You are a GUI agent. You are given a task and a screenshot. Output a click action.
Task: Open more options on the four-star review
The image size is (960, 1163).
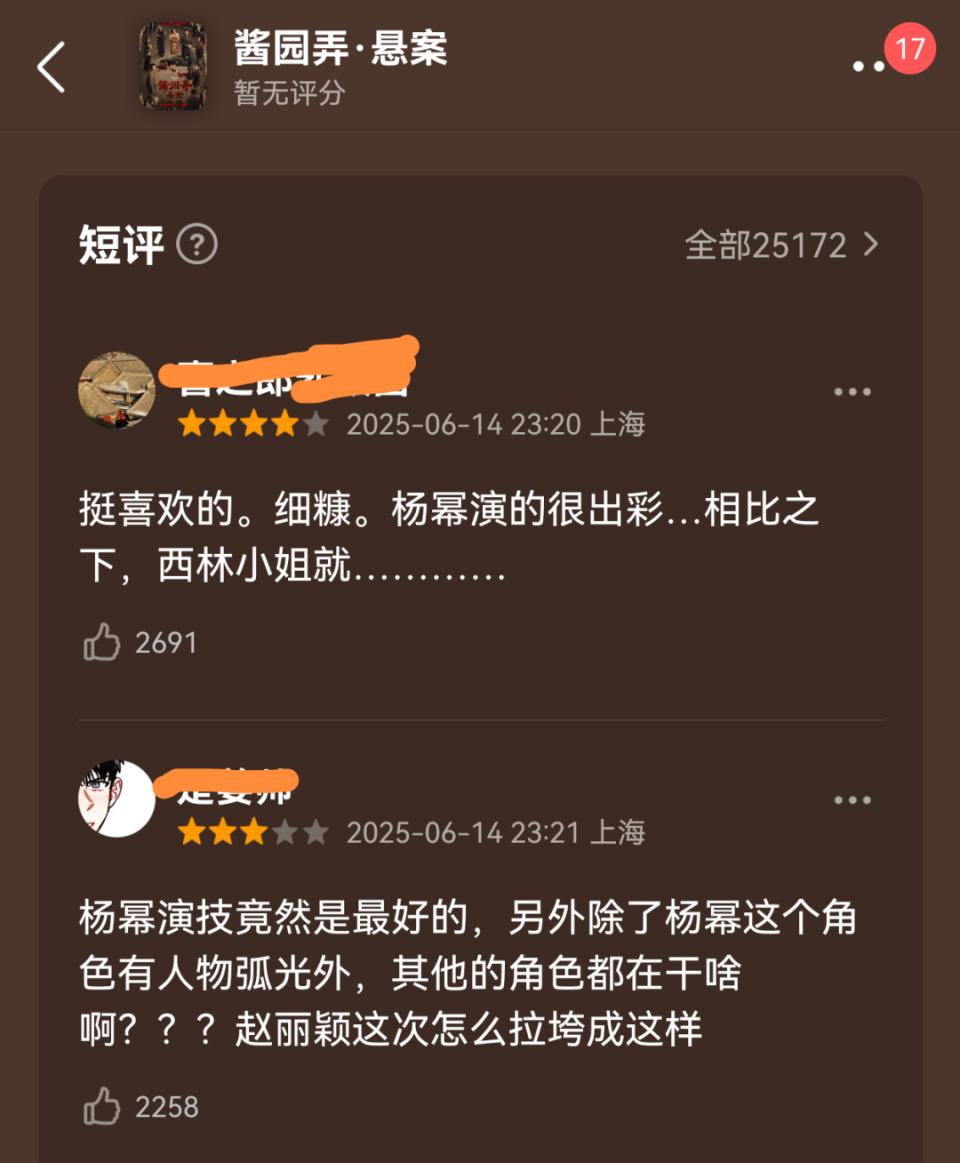(x=852, y=392)
